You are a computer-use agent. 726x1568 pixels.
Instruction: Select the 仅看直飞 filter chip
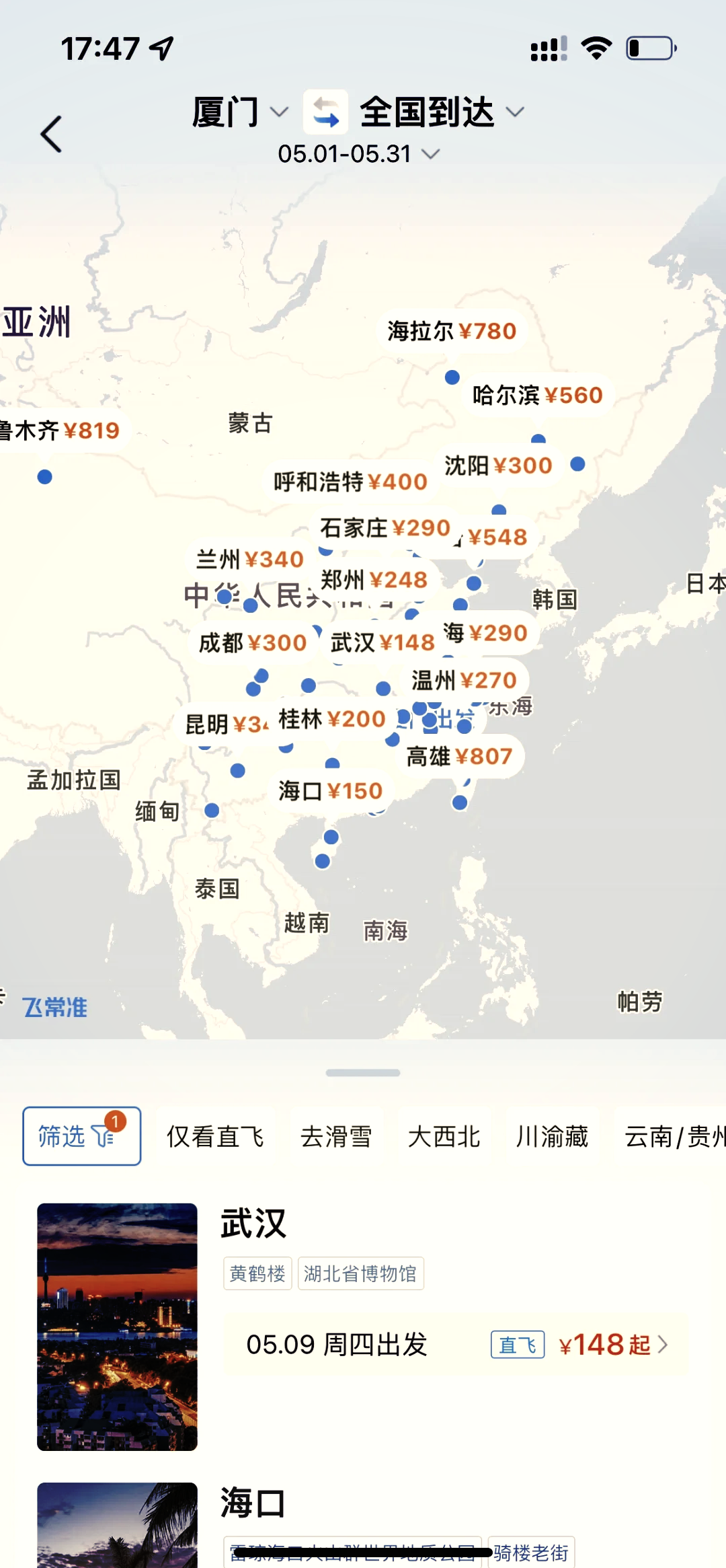(215, 1136)
